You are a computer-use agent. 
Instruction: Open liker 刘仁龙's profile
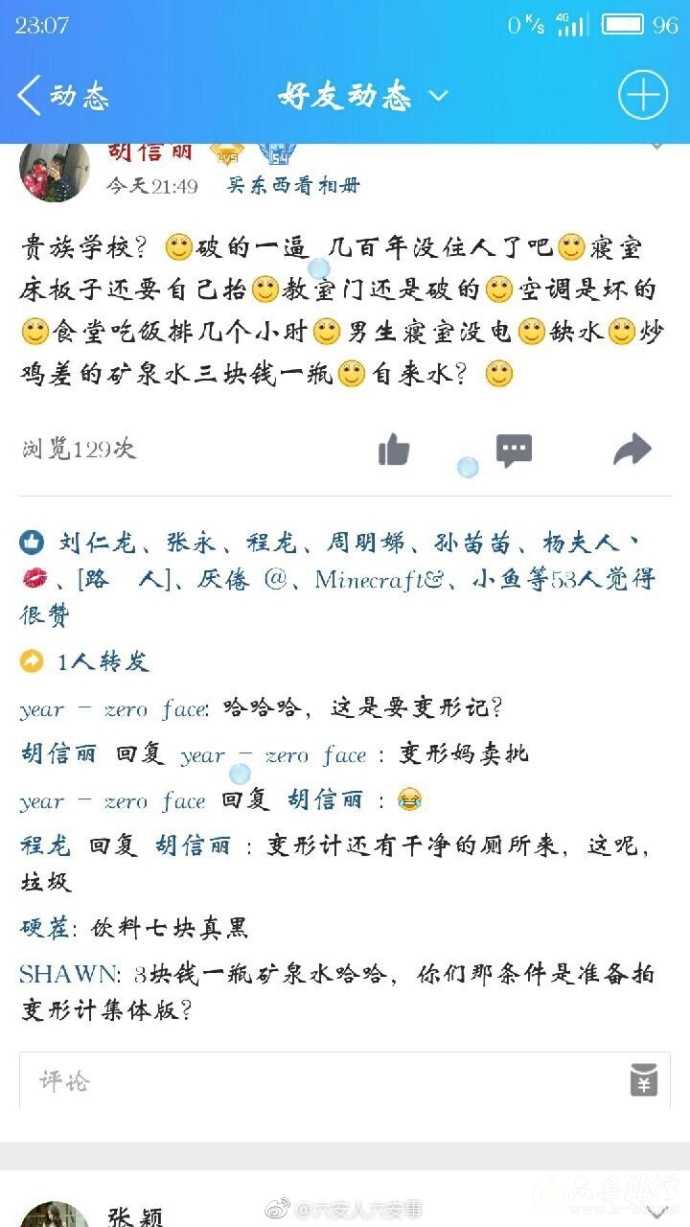click(x=95, y=543)
